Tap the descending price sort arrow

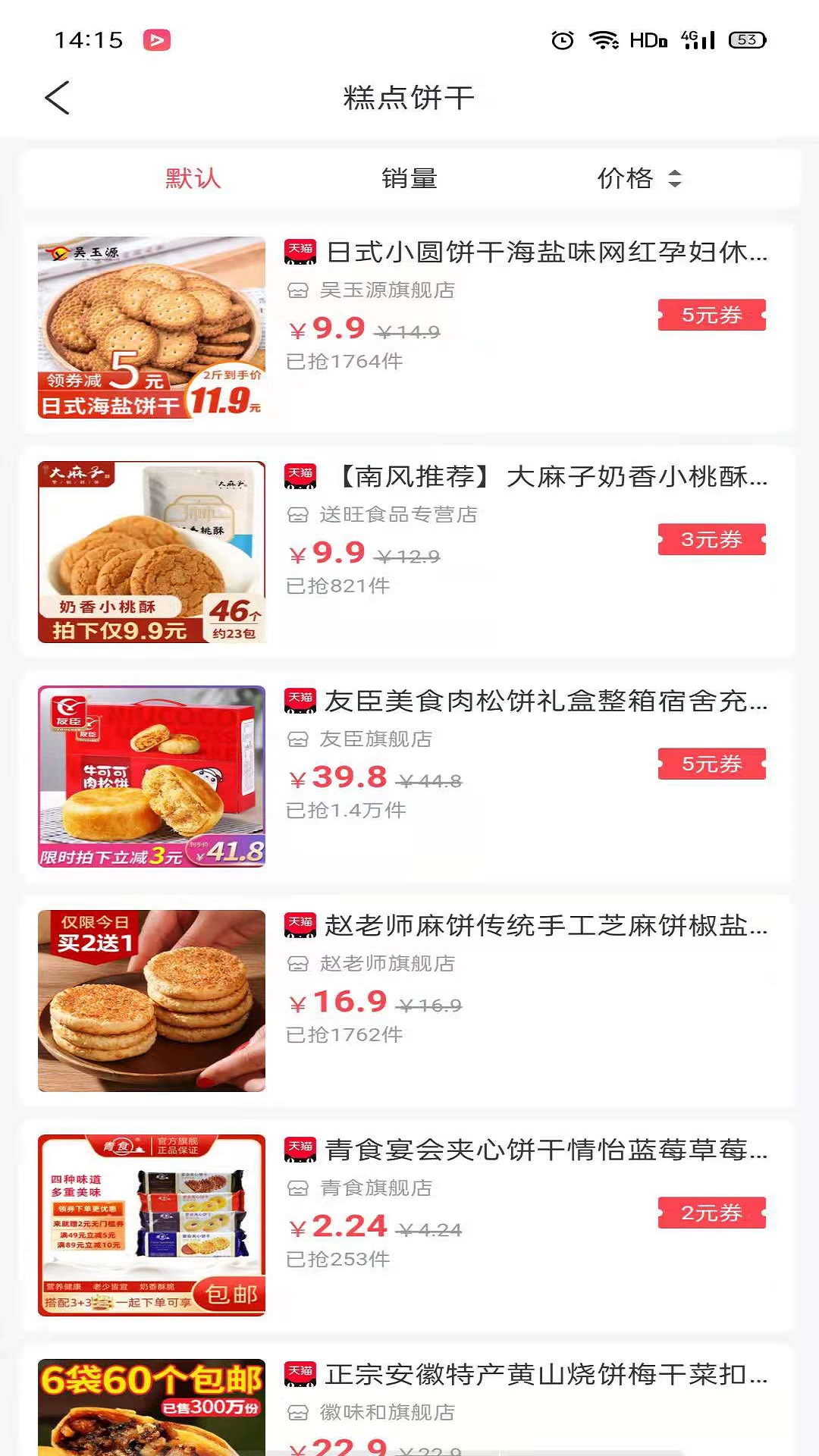(675, 185)
